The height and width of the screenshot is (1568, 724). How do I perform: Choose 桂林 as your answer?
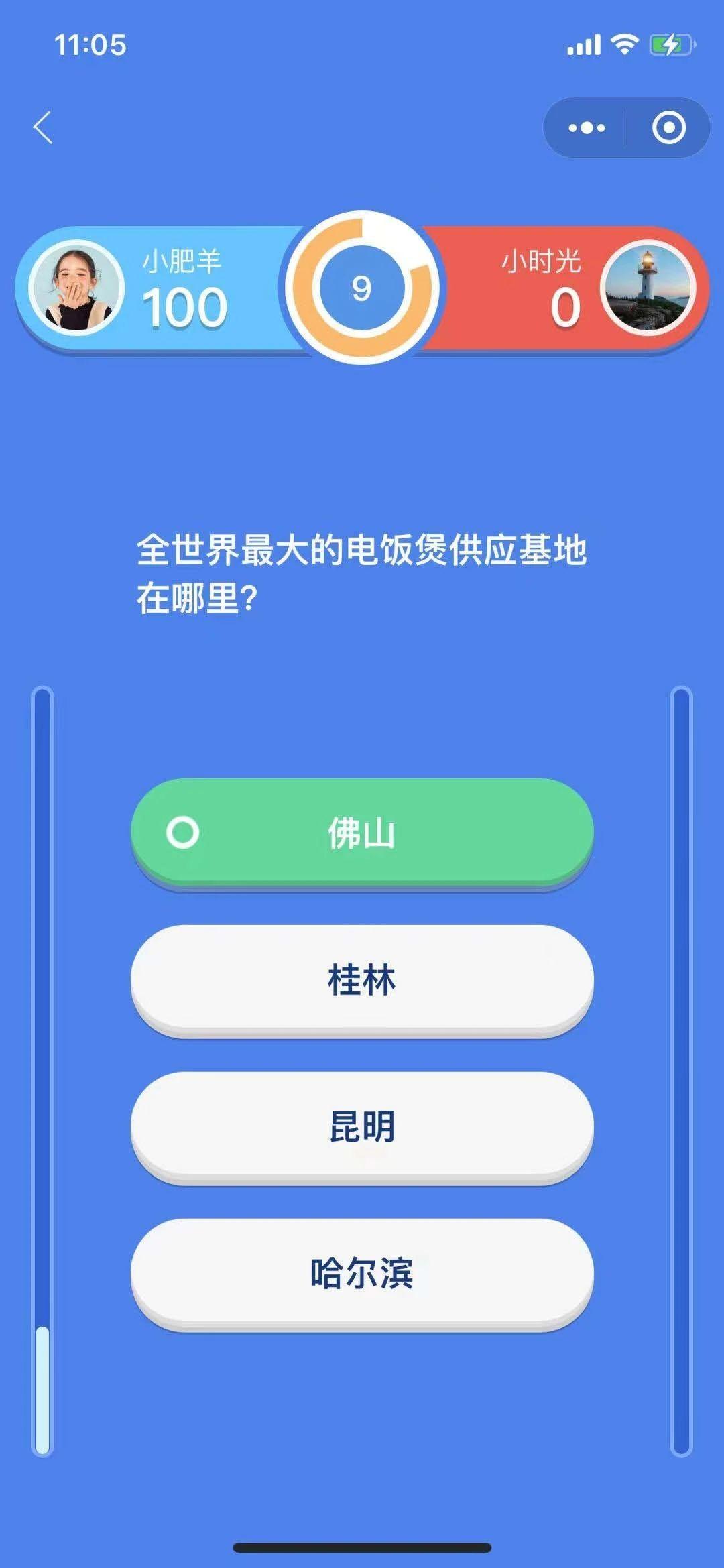point(362,980)
